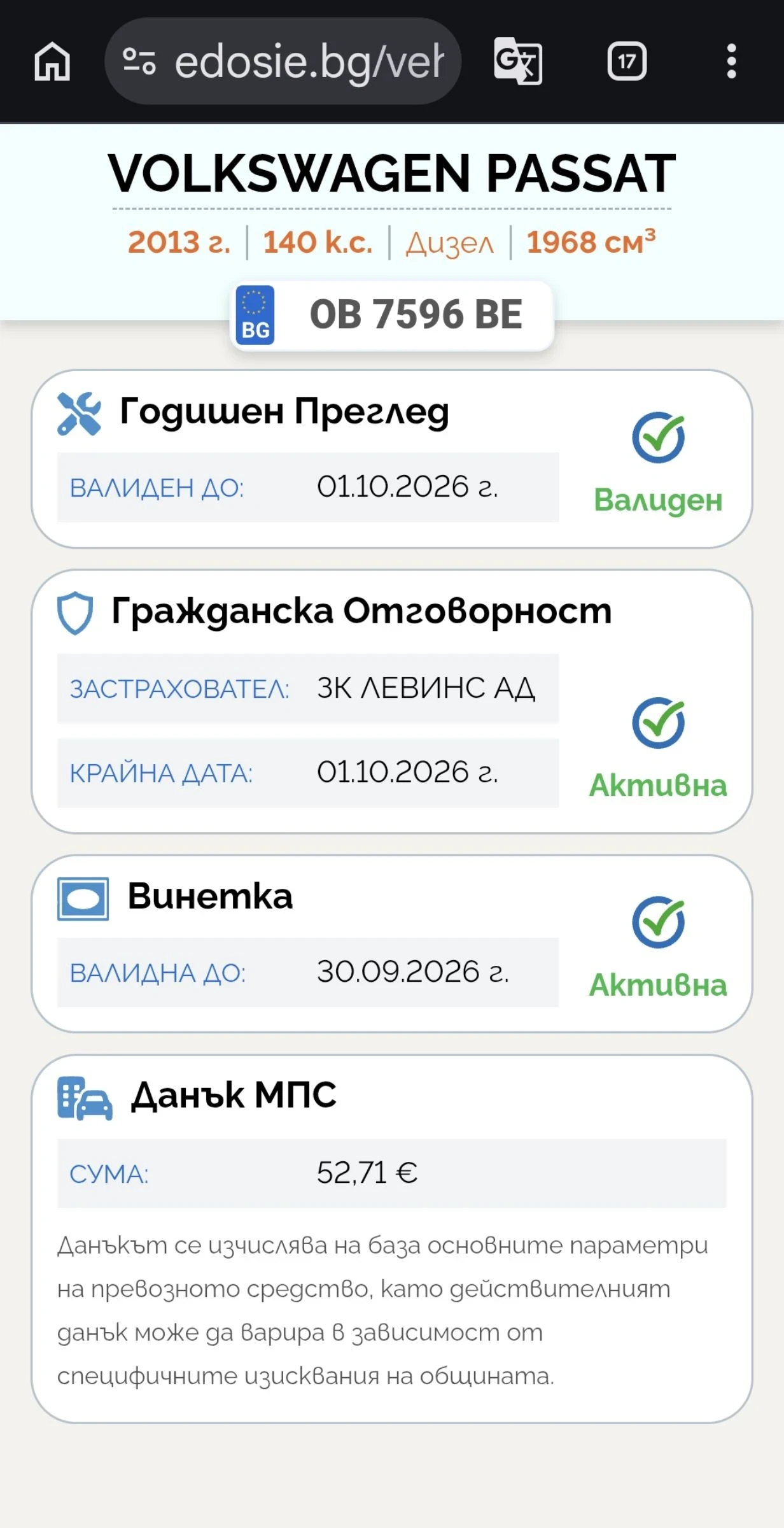The width and height of the screenshot is (784, 1528).
Task: Click the Дизел fuel type label
Action: [450, 243]
